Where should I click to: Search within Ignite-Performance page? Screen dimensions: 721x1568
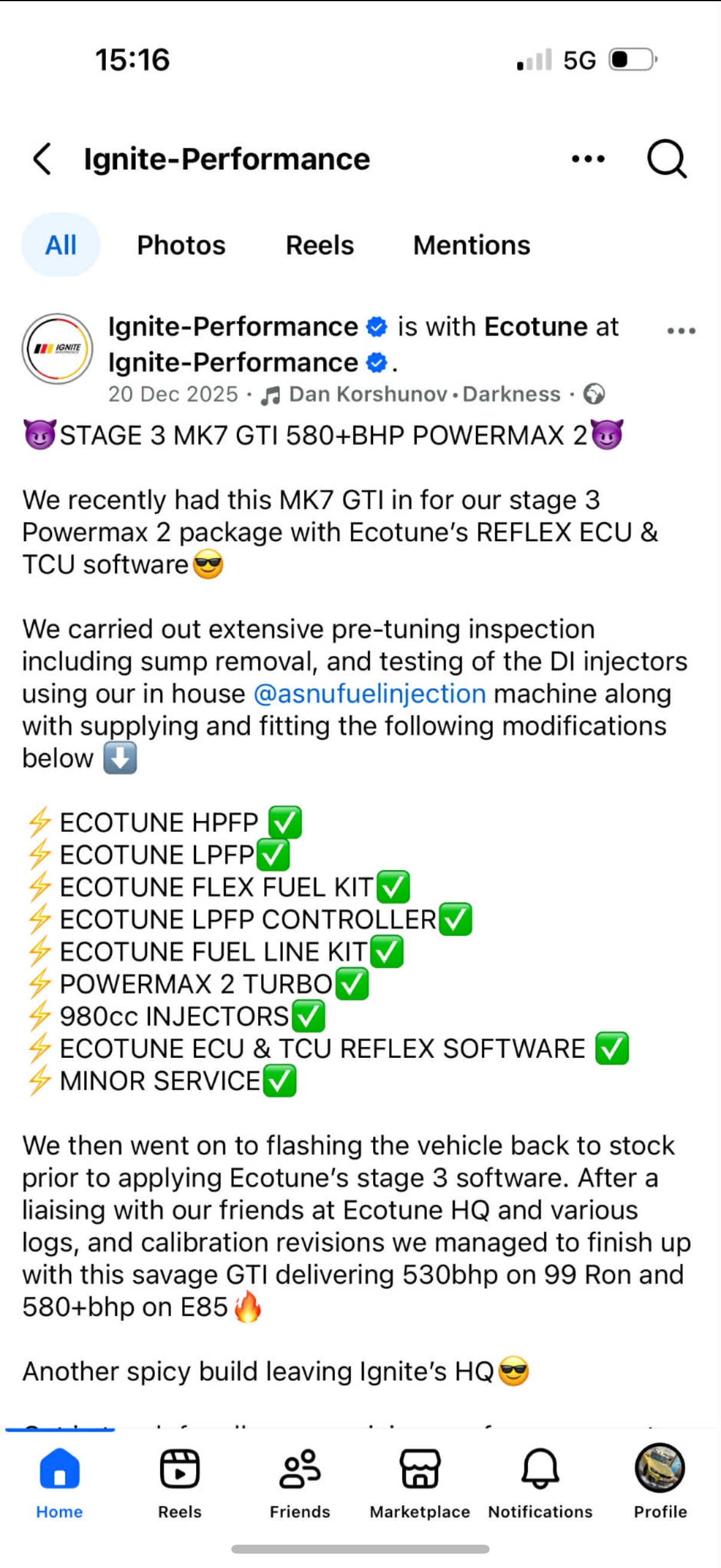point(667,160)
